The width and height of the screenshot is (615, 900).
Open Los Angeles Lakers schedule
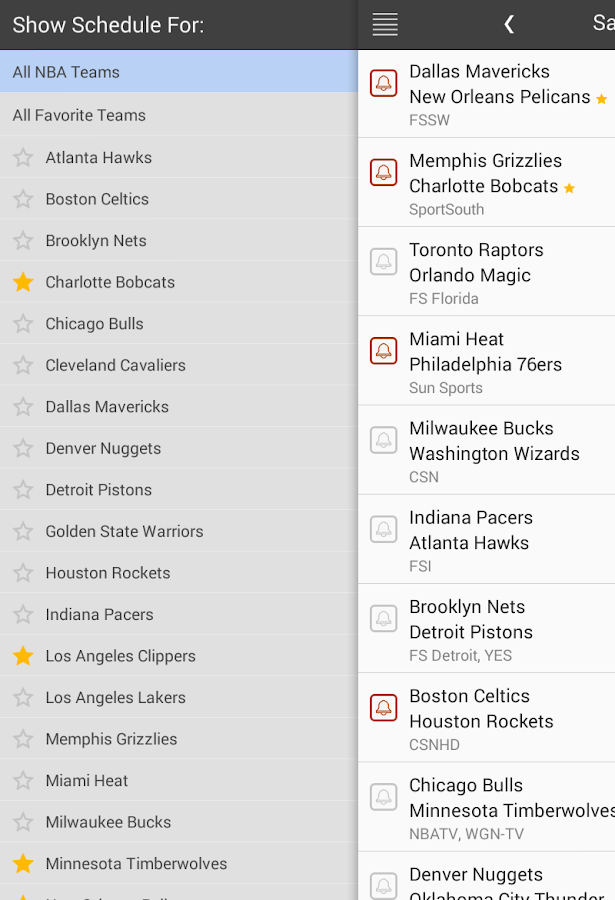click(x=115, y=698)
